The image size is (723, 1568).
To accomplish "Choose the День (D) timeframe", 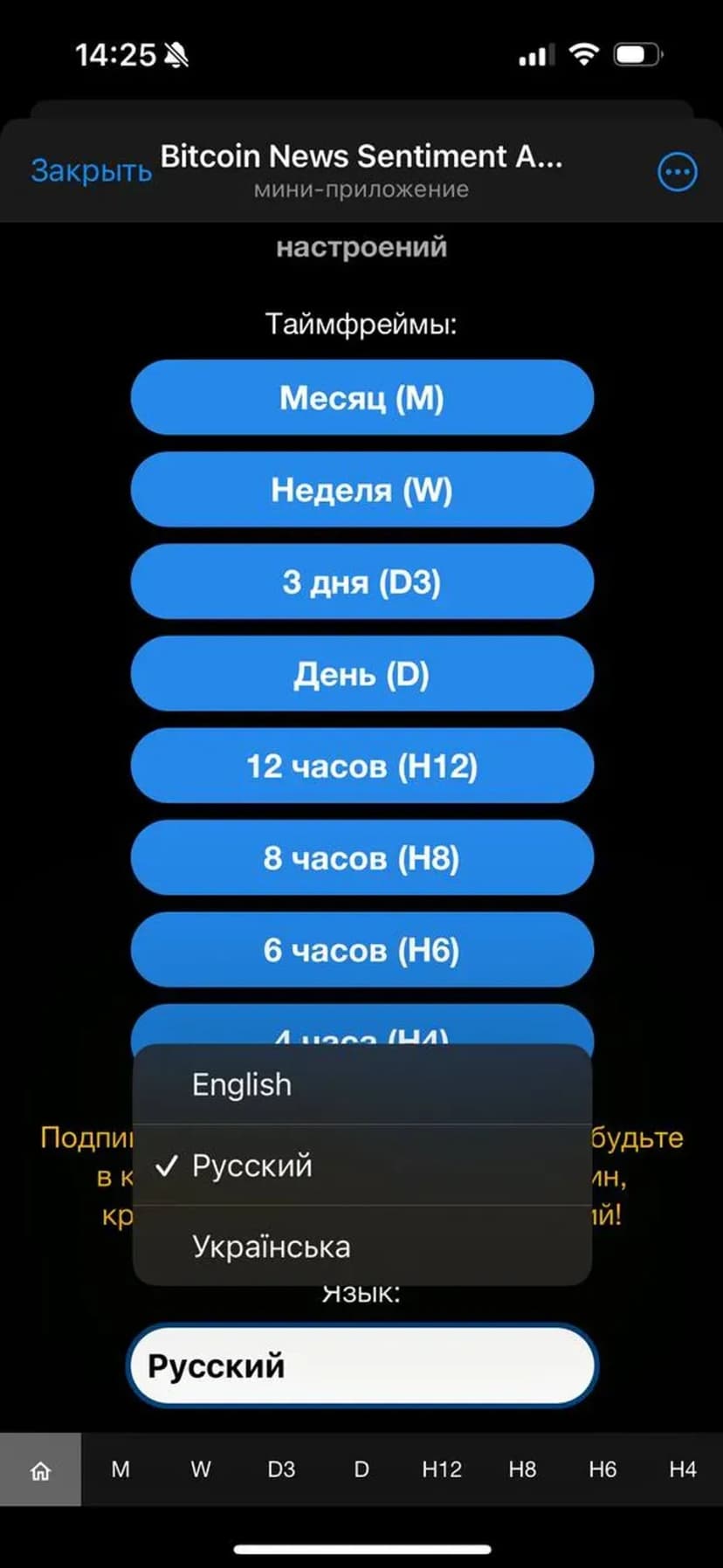I will (x=361, y=674).
